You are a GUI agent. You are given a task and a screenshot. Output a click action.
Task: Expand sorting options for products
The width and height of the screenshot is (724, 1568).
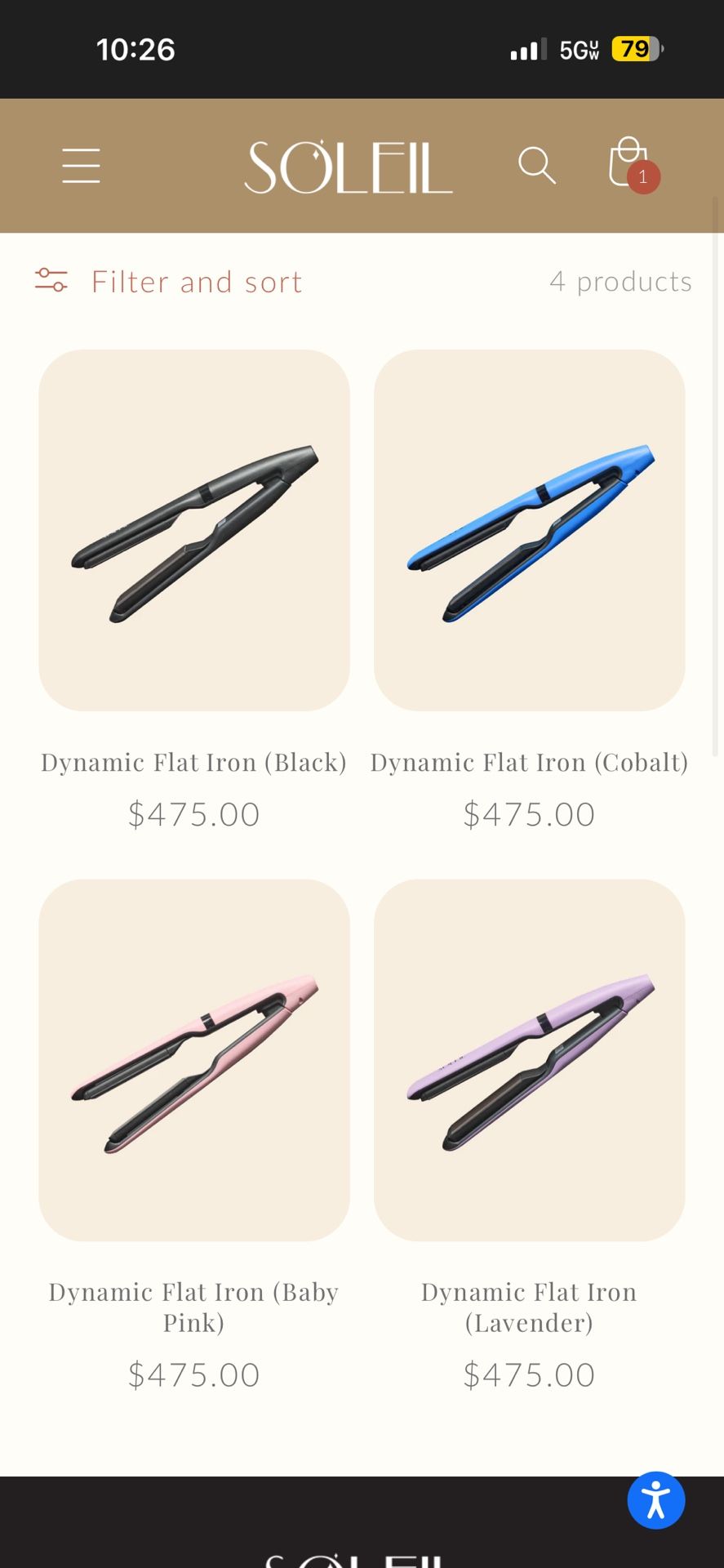pyautogui.click(x=196, y=281)
